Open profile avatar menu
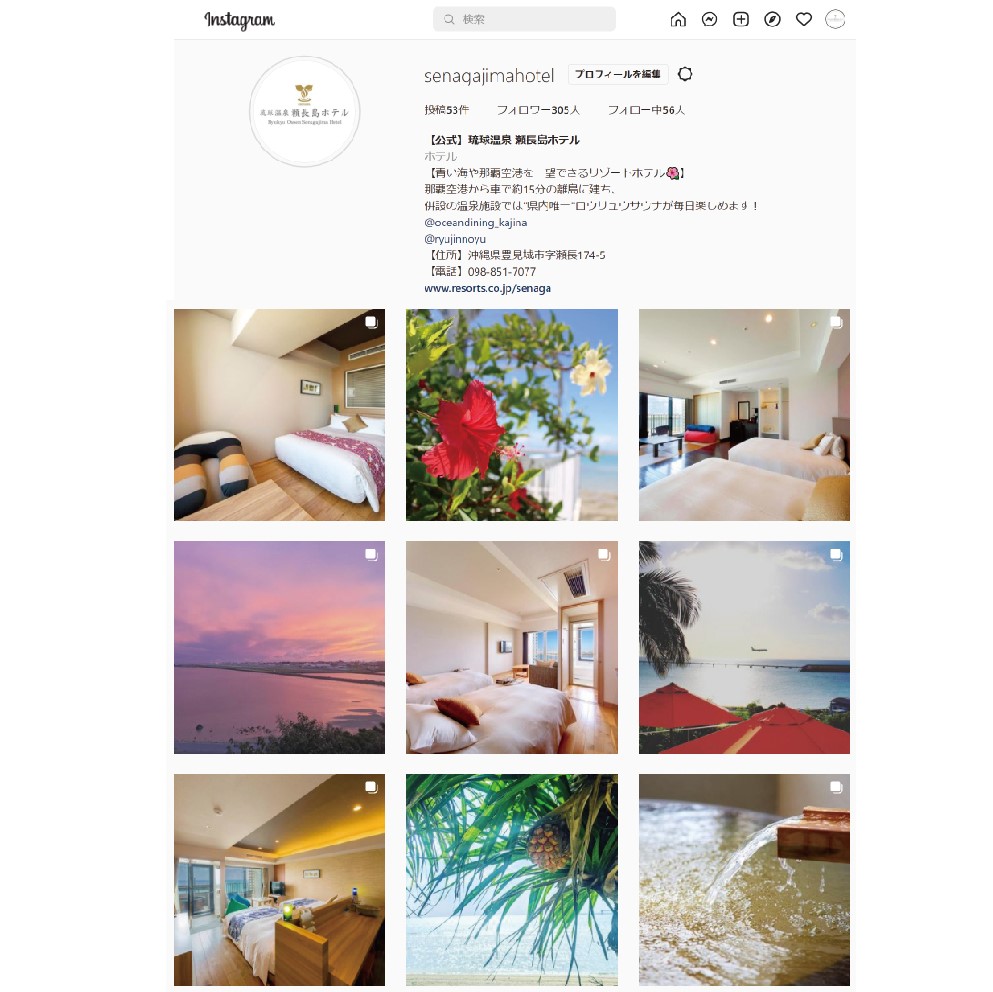 (x=835, y=19)
